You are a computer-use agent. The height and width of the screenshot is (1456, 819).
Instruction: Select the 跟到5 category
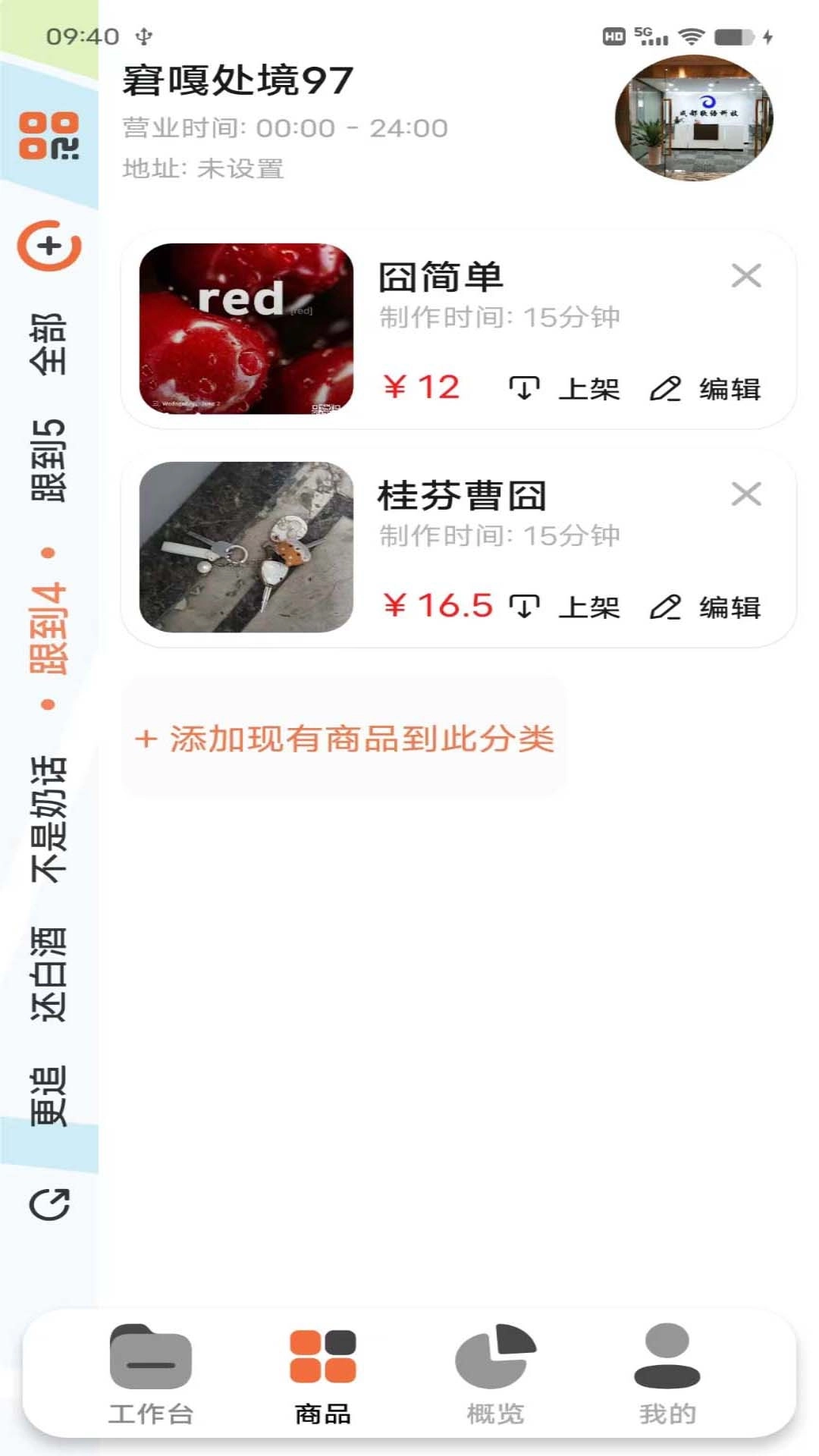(49, 455)
